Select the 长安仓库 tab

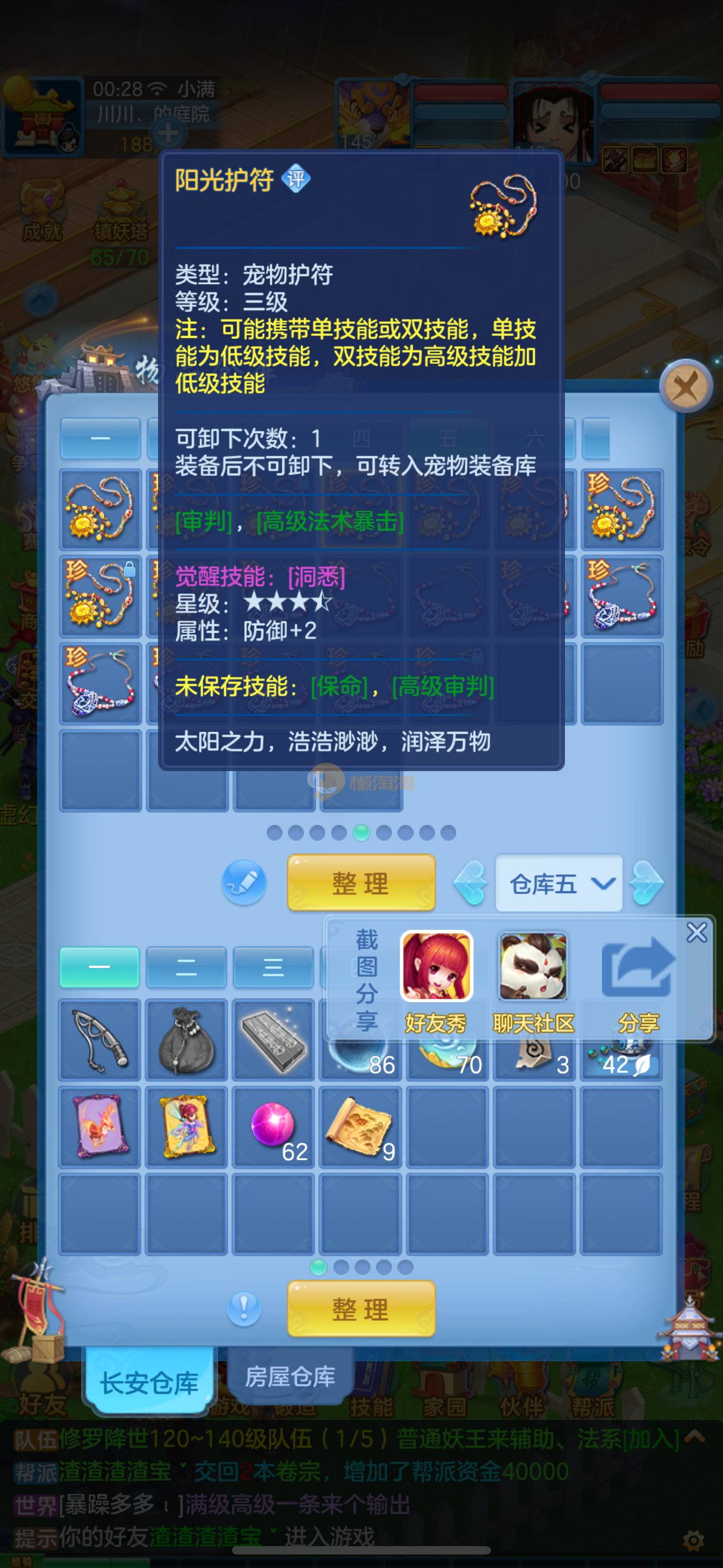tap(149, 1383)
